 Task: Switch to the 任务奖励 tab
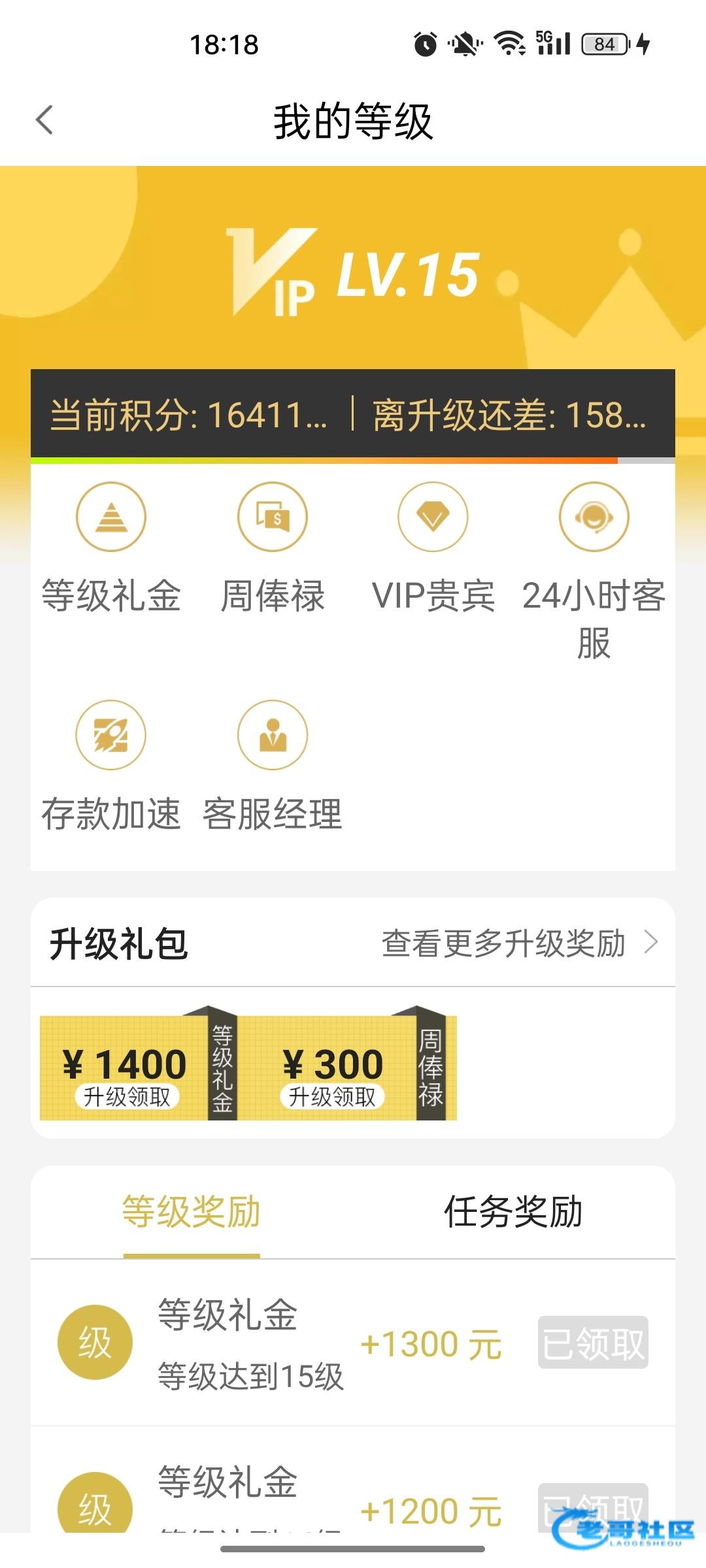[x=513, y=1213]
